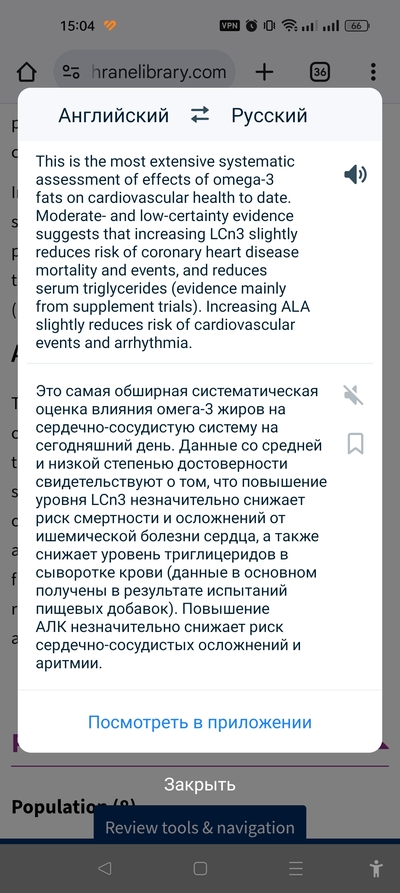This screenshot has width=400, height=893.
Task: Close the translation popup with Закрыть
Action: pos(200,784)
